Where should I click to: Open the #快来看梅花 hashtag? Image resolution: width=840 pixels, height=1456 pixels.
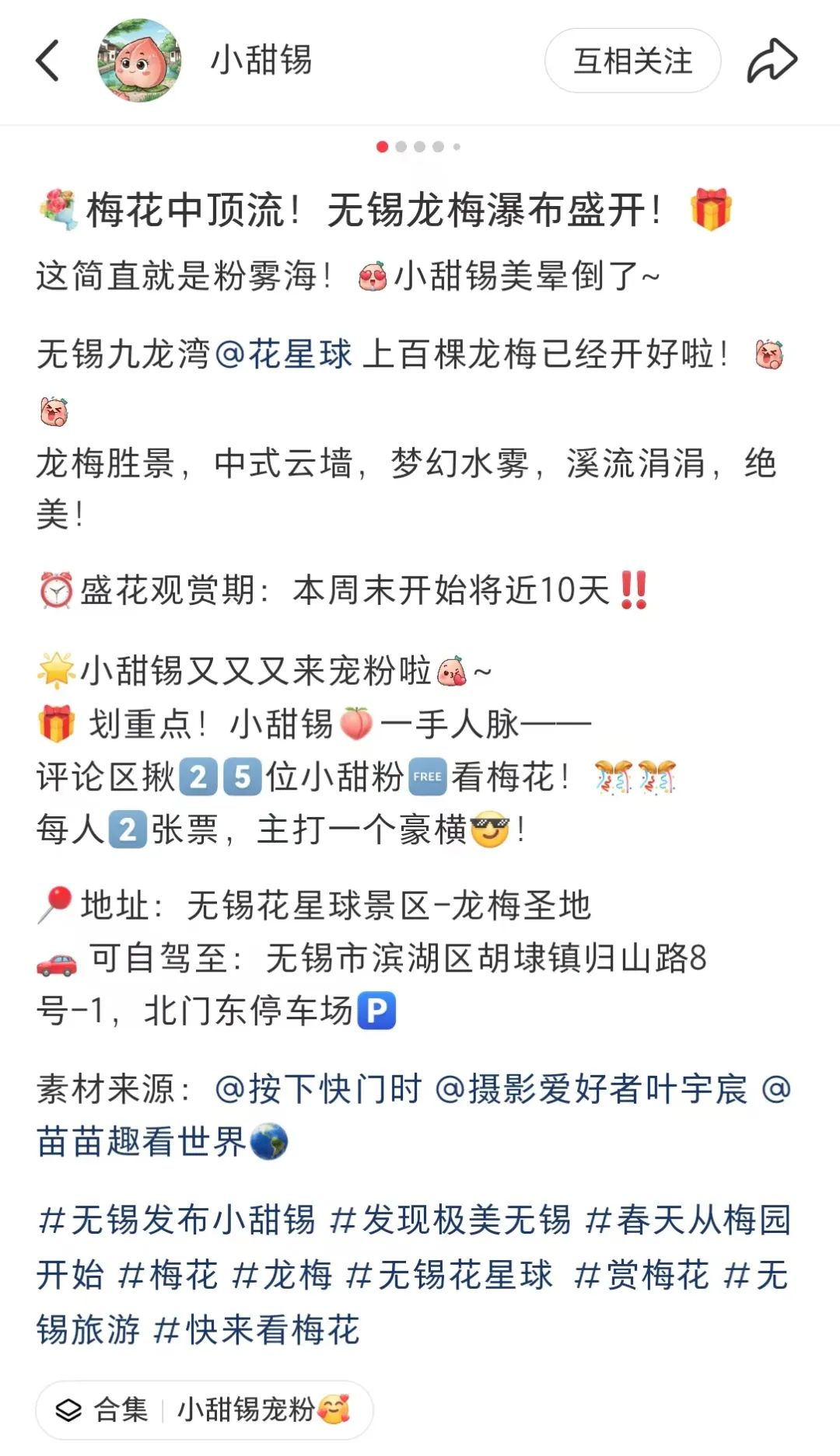point(257,1329)
